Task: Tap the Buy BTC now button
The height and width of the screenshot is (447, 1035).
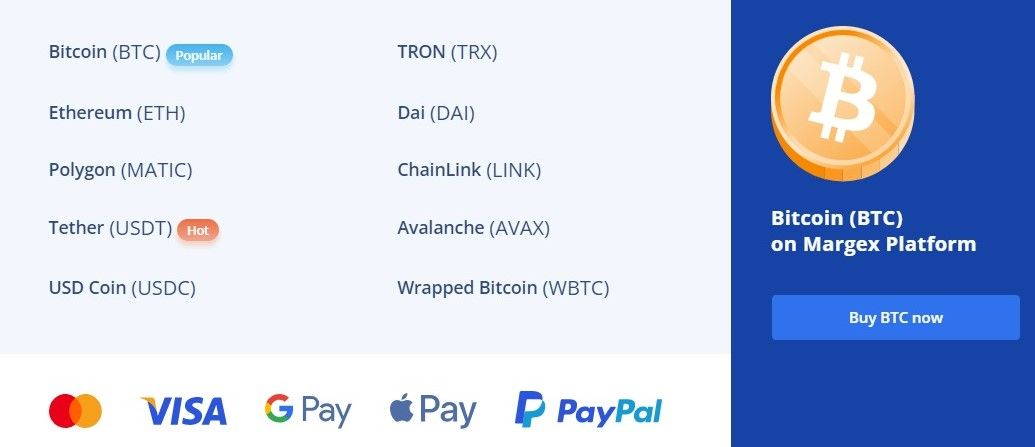Action: tap(895, 318)
